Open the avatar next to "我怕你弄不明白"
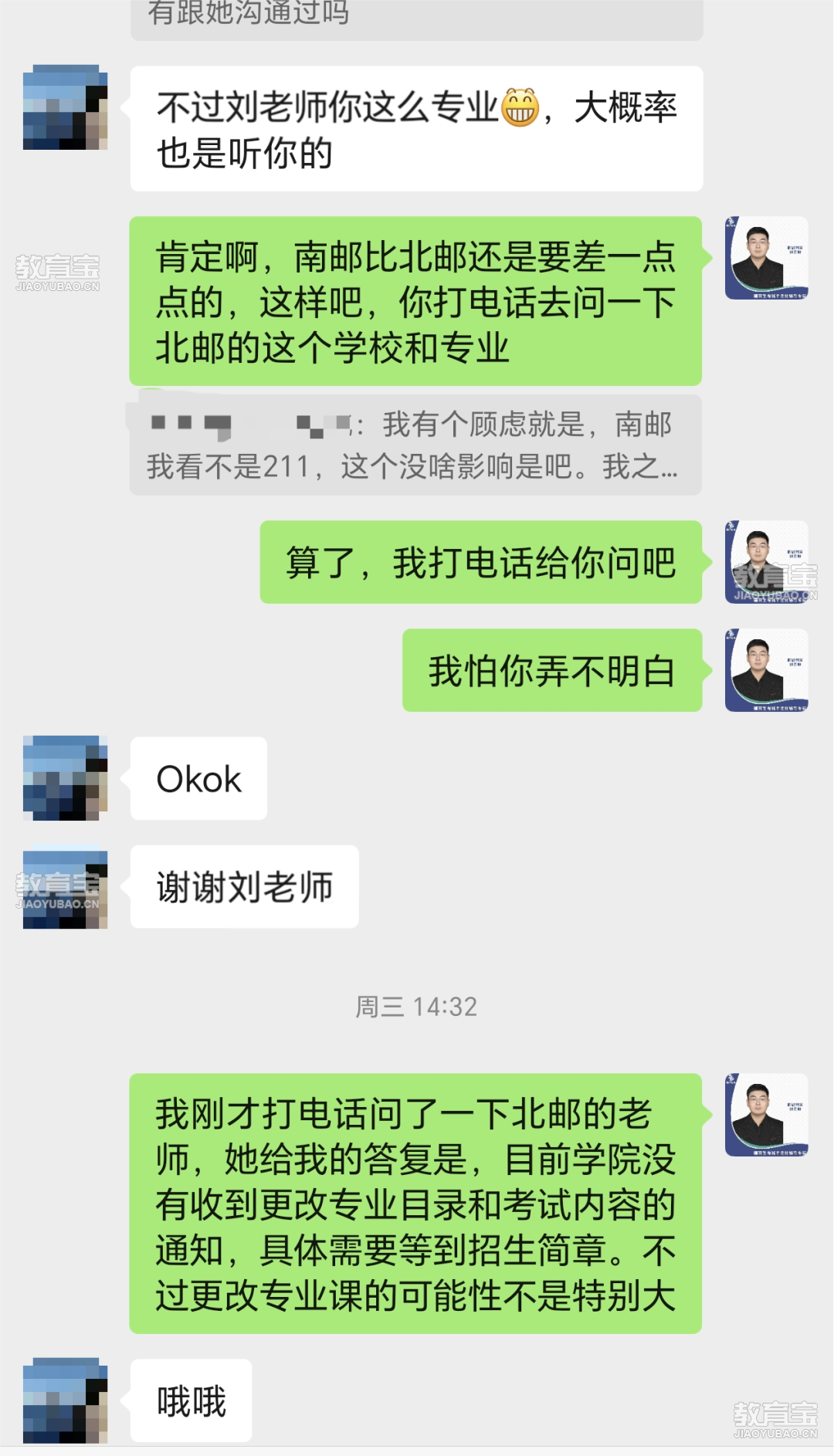 pos(766,670)
